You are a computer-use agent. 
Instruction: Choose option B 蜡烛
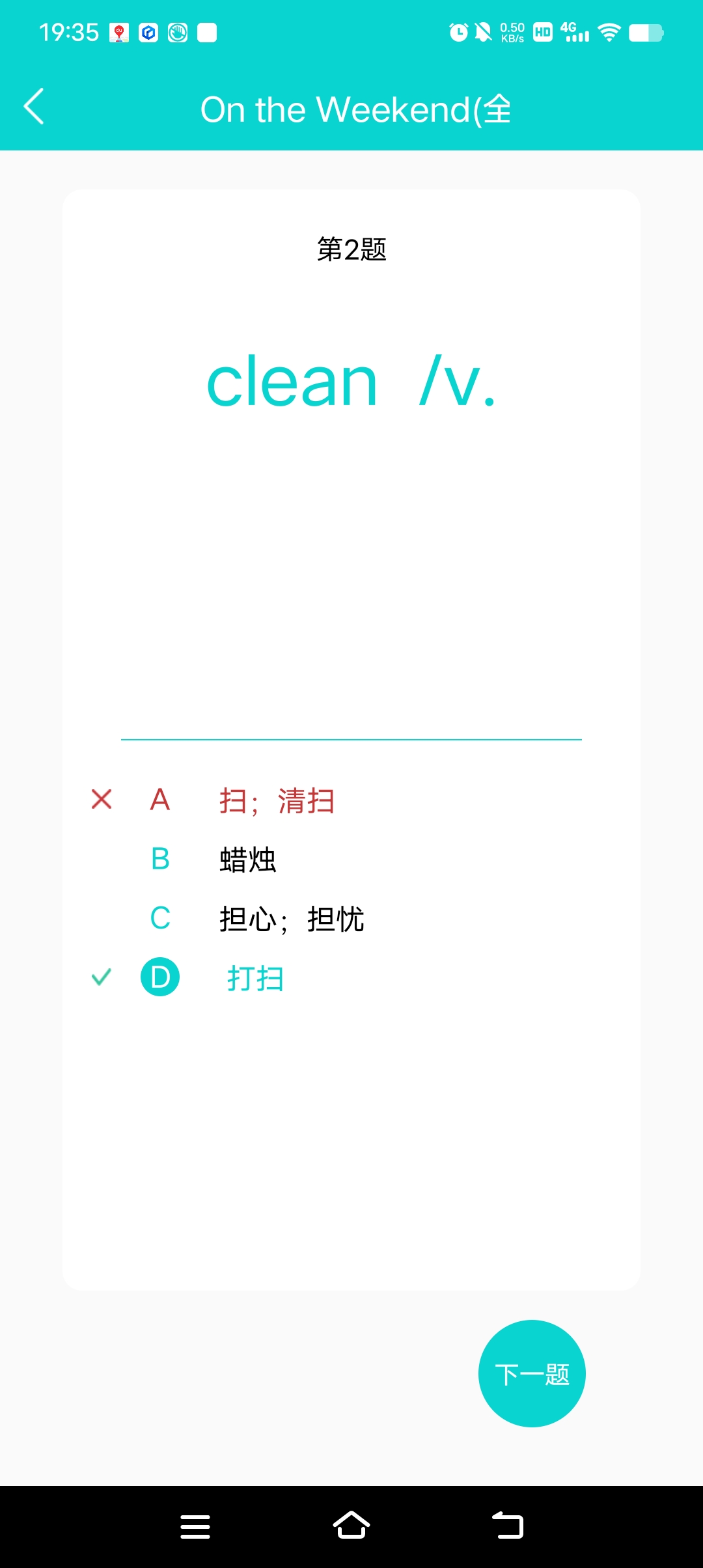[247, 860]
